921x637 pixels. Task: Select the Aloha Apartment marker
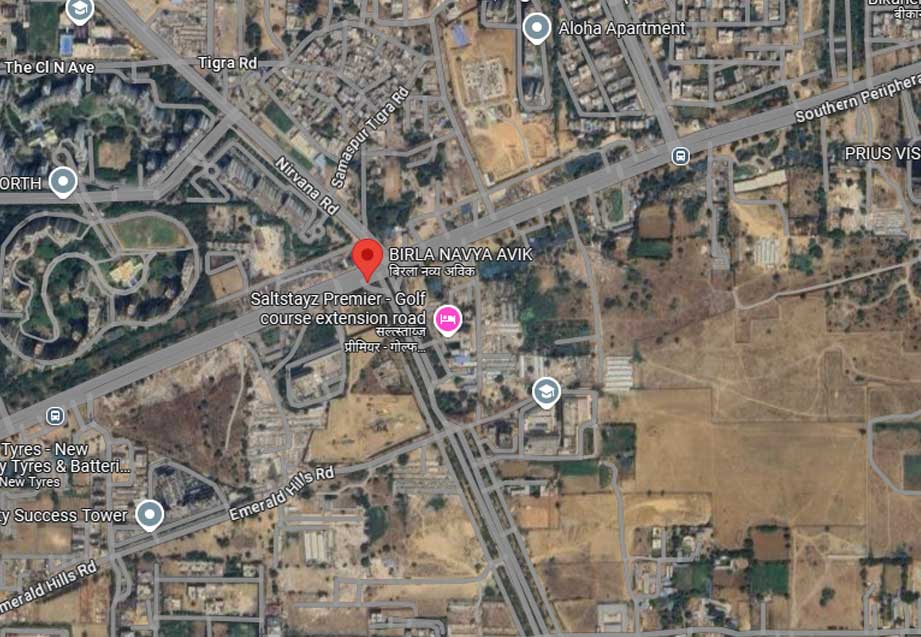537,27
